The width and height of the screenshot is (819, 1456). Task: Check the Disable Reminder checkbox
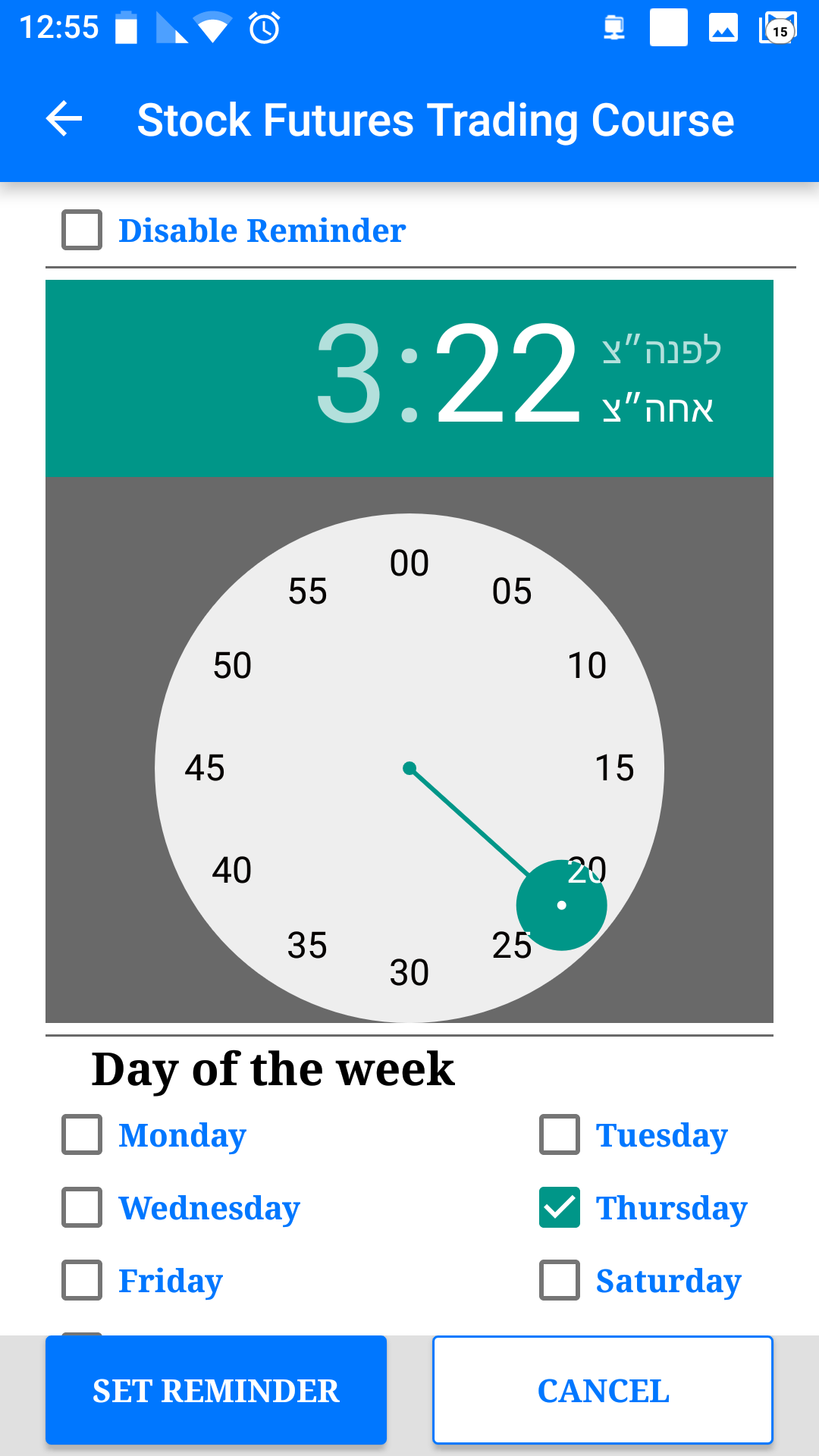tap(82, 230)
